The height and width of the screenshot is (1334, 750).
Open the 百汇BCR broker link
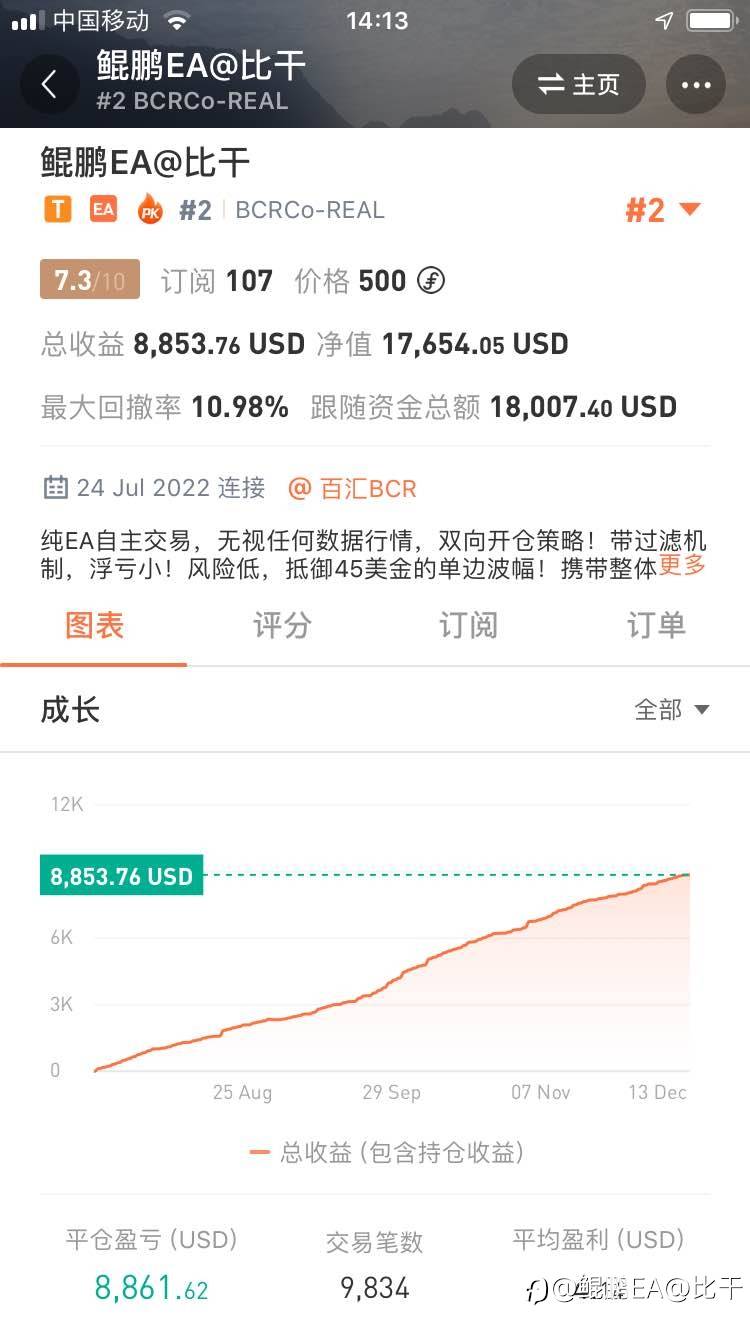[370, 488]
